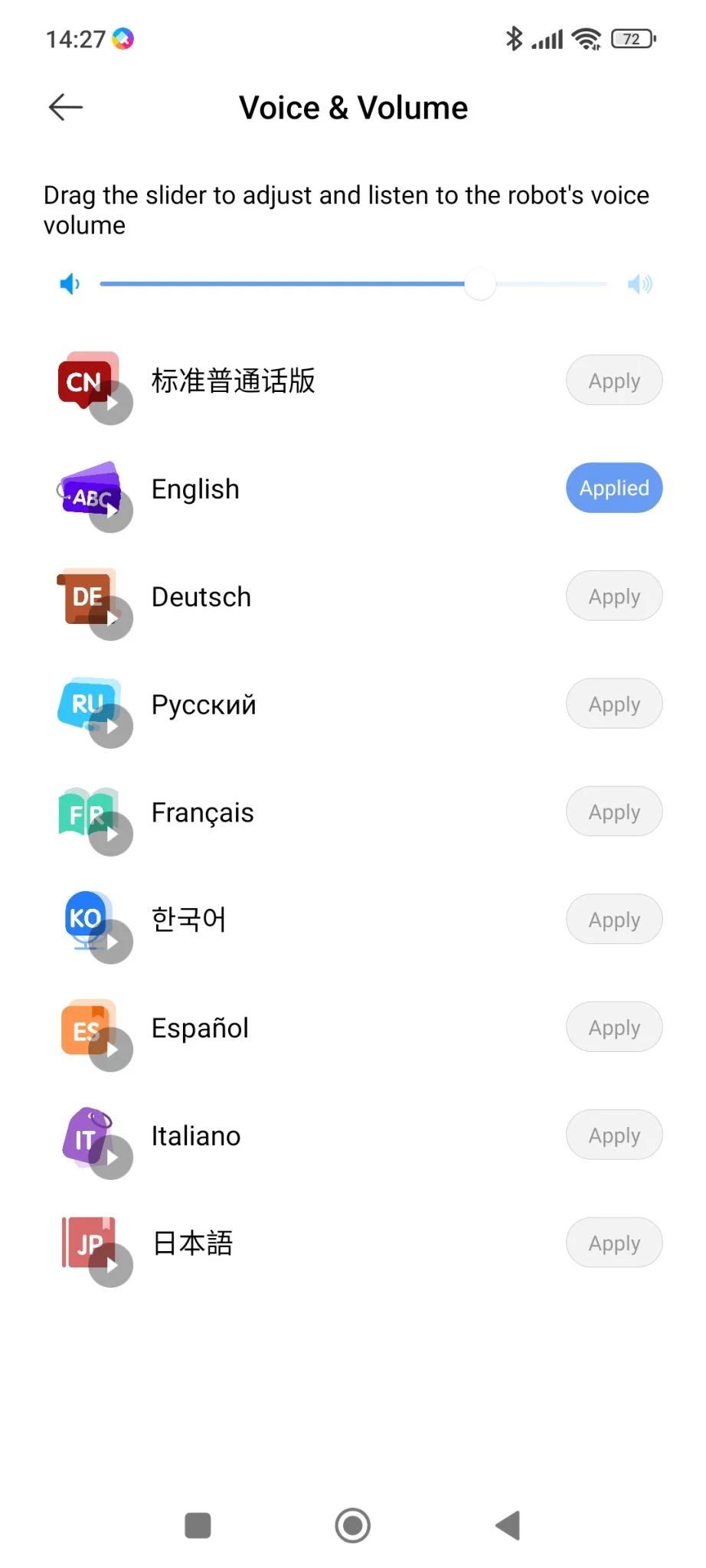Listen to the Italiano voice sample
The width and height of the screenshot is (706, 1568).
coord(111,1158)
